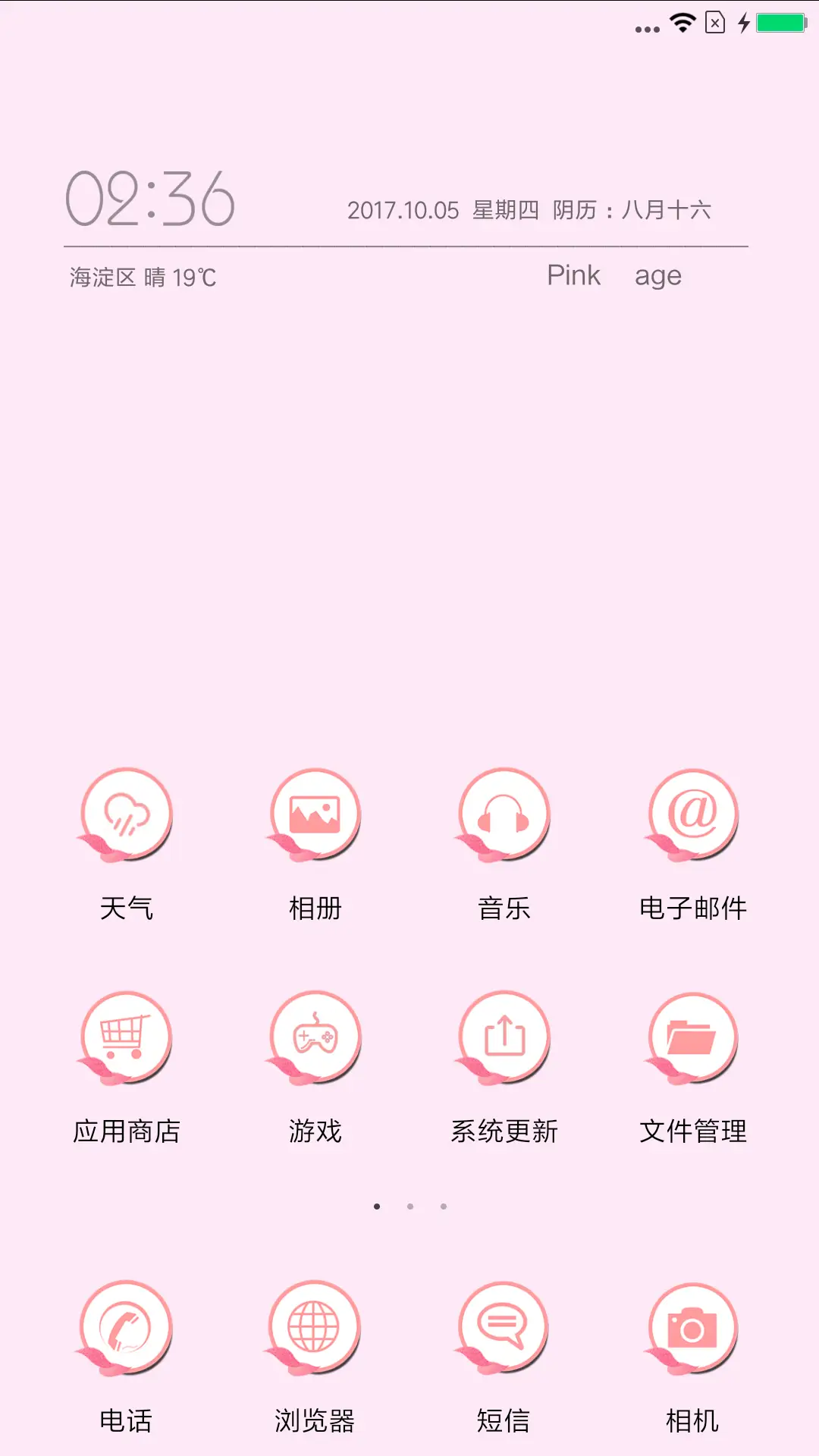Viewport: 819px width, 1456px height.
Task: Tap the charging lightning bolt icon
Action: tap(742, 24)
